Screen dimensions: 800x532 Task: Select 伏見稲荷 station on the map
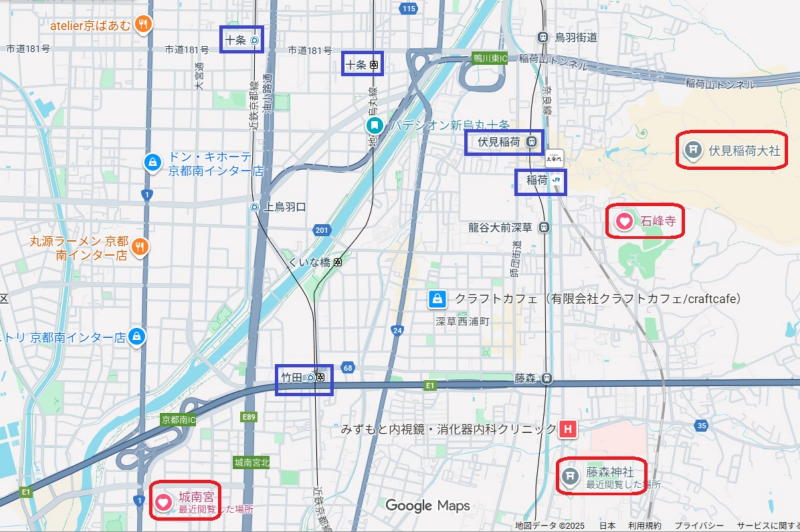tap(531, 142)
